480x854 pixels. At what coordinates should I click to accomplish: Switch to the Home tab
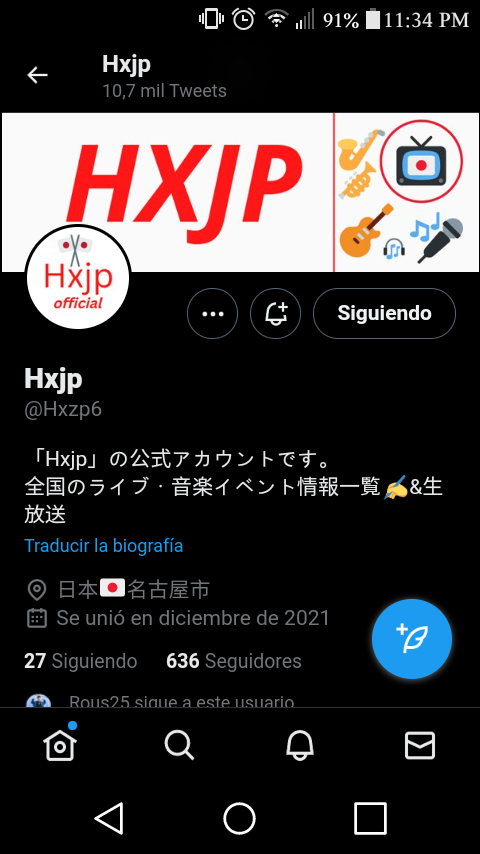(x=60, y=743)
